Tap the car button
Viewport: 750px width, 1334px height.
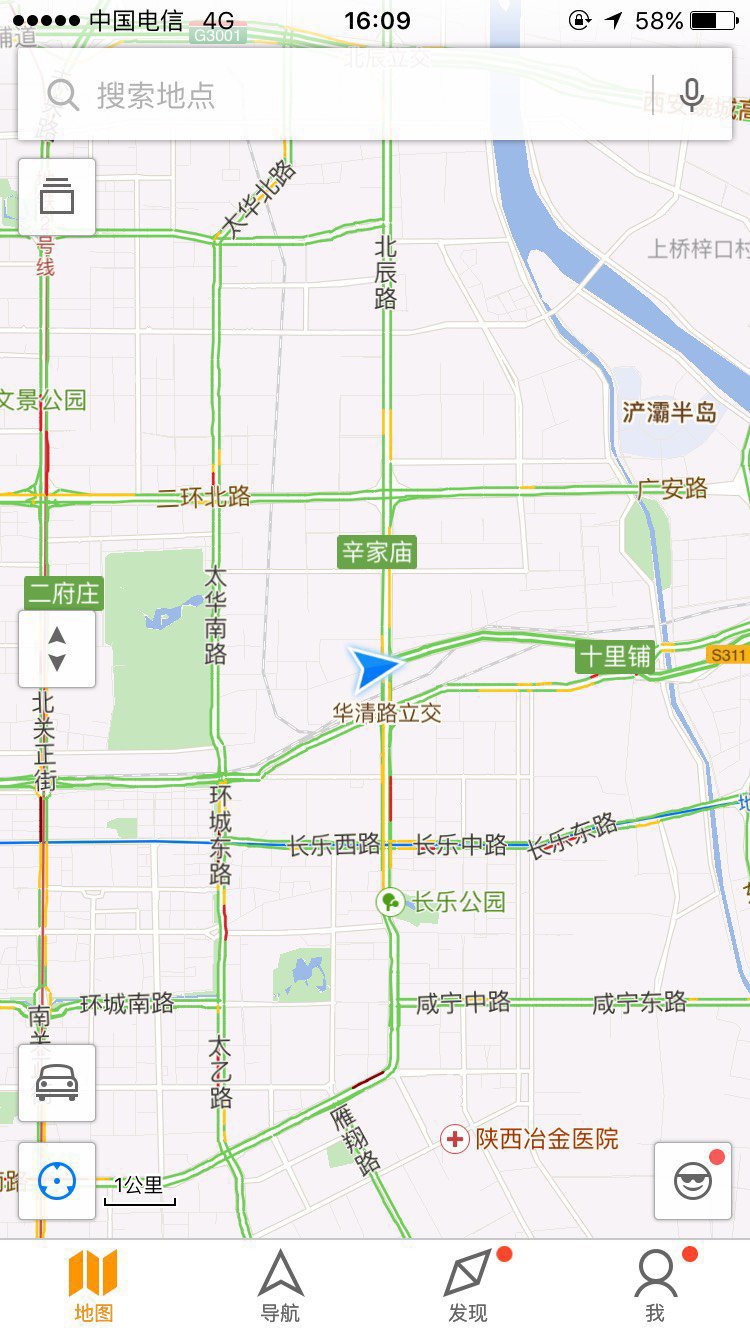click(x=57, y=1083)
